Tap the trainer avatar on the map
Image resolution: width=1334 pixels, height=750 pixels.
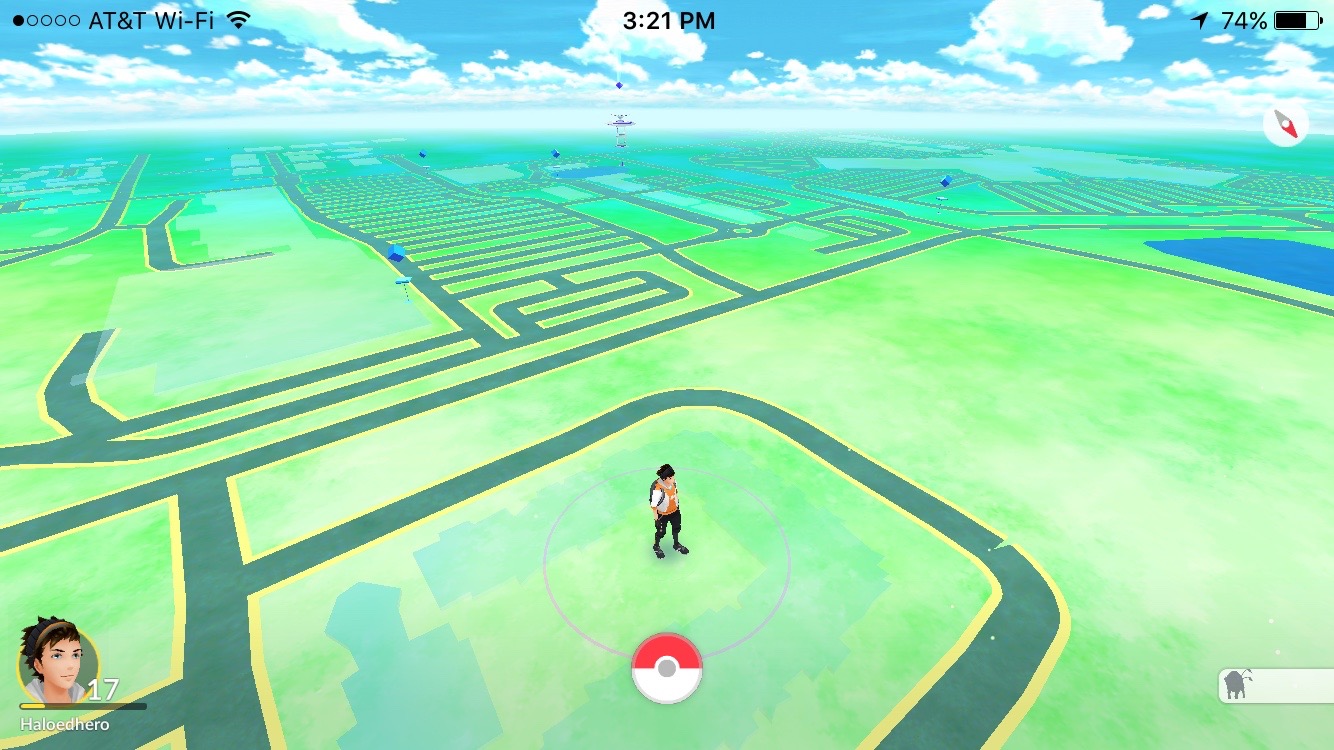667,510
